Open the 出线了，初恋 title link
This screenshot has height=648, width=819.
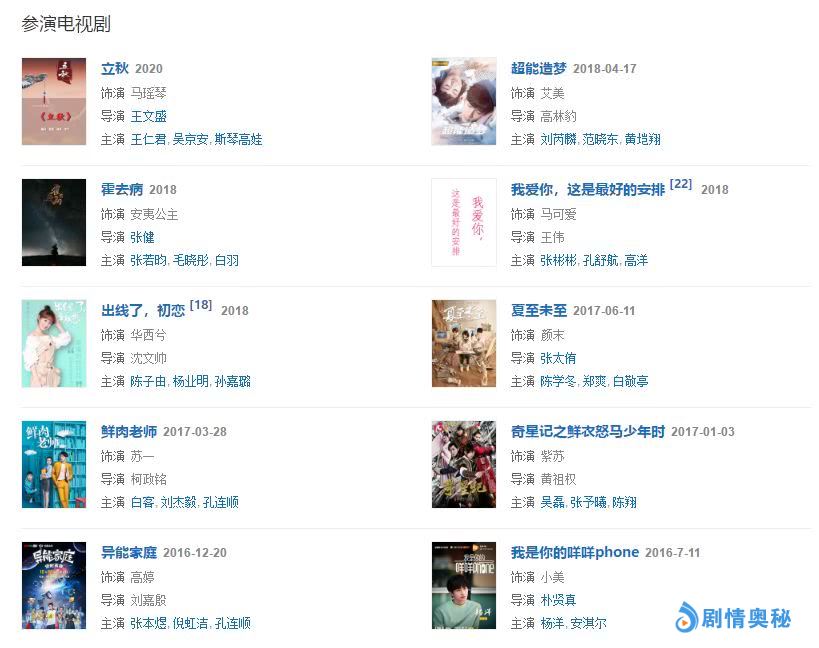tap(143, 311)
